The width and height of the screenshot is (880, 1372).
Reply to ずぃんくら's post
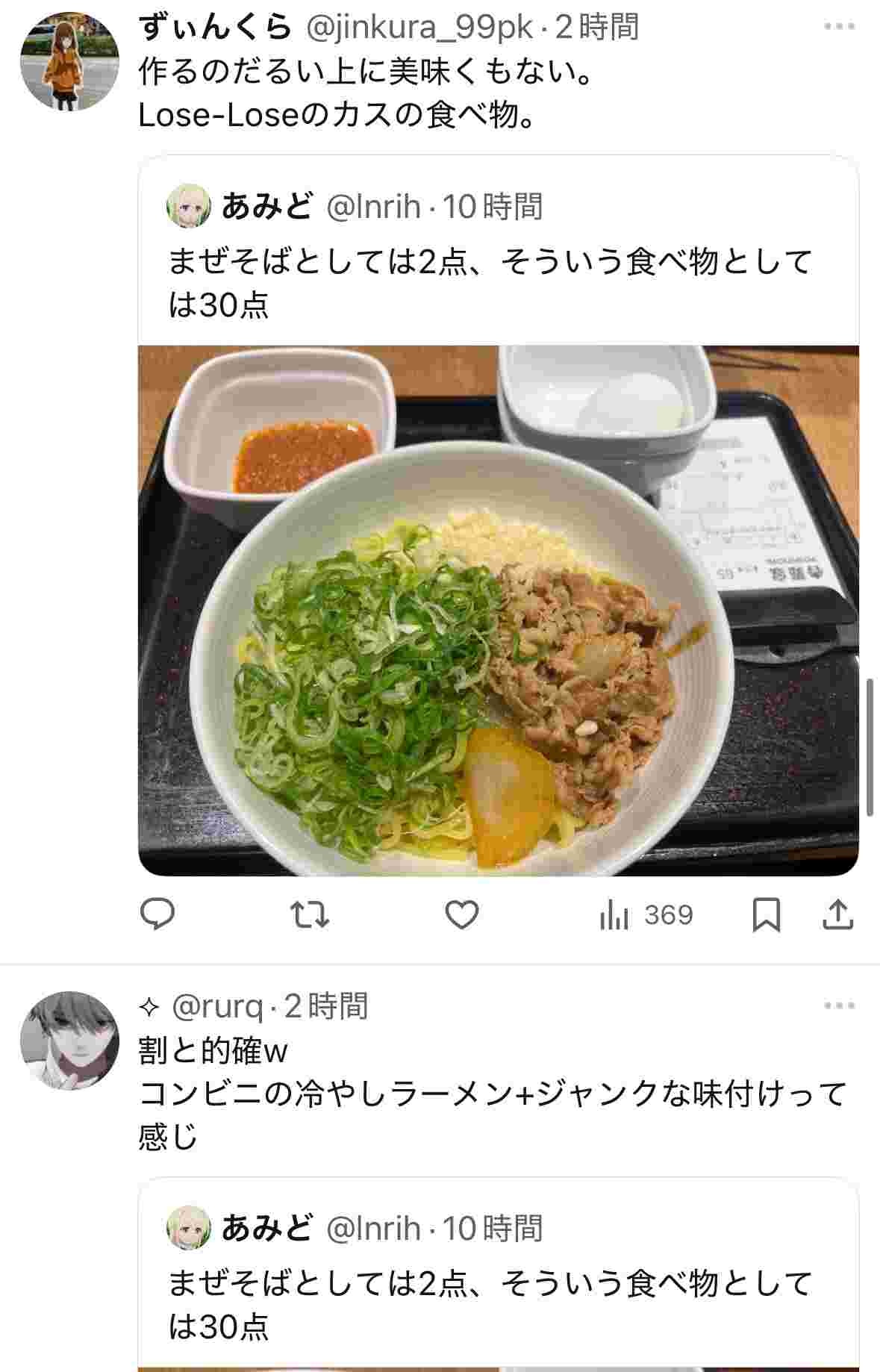(157, 914)
